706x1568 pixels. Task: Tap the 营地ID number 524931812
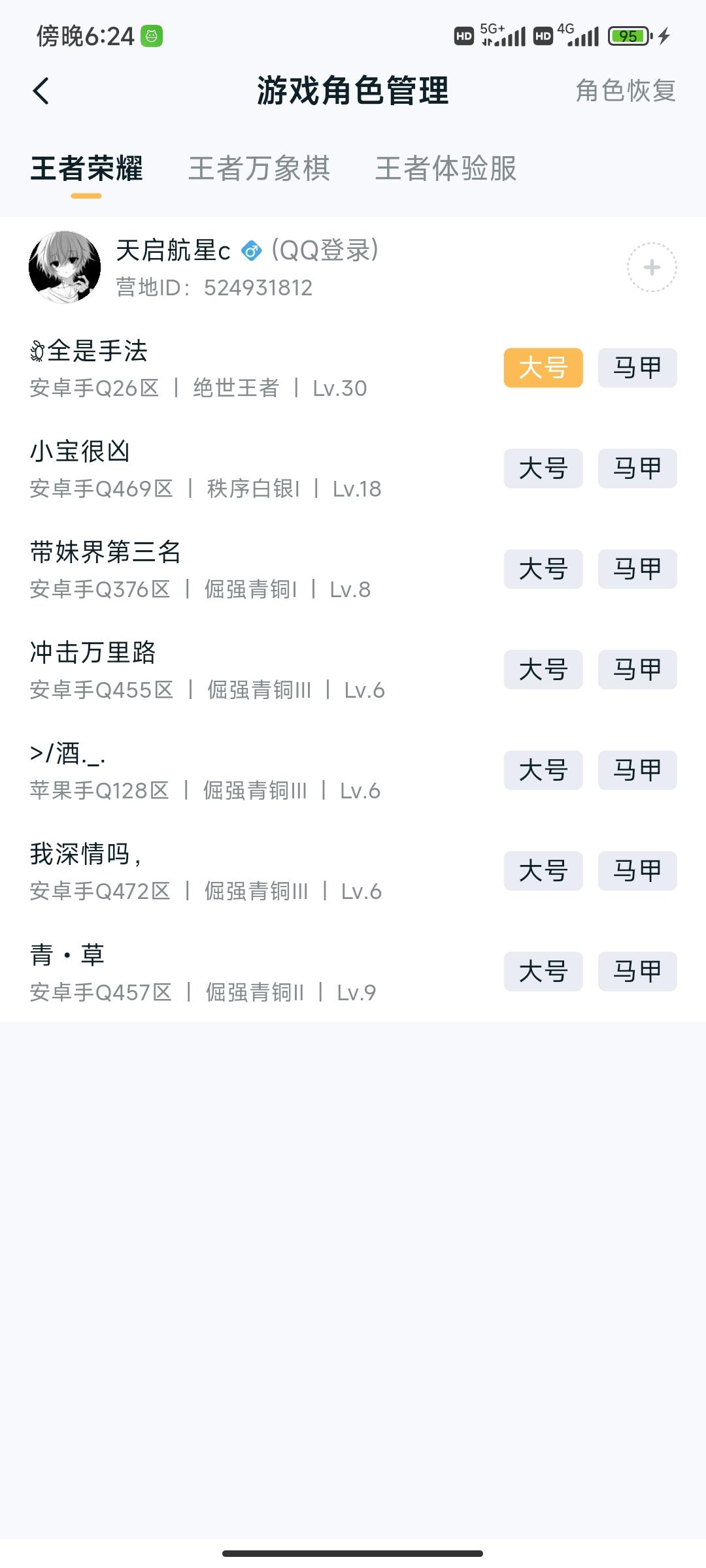point(259,287)
